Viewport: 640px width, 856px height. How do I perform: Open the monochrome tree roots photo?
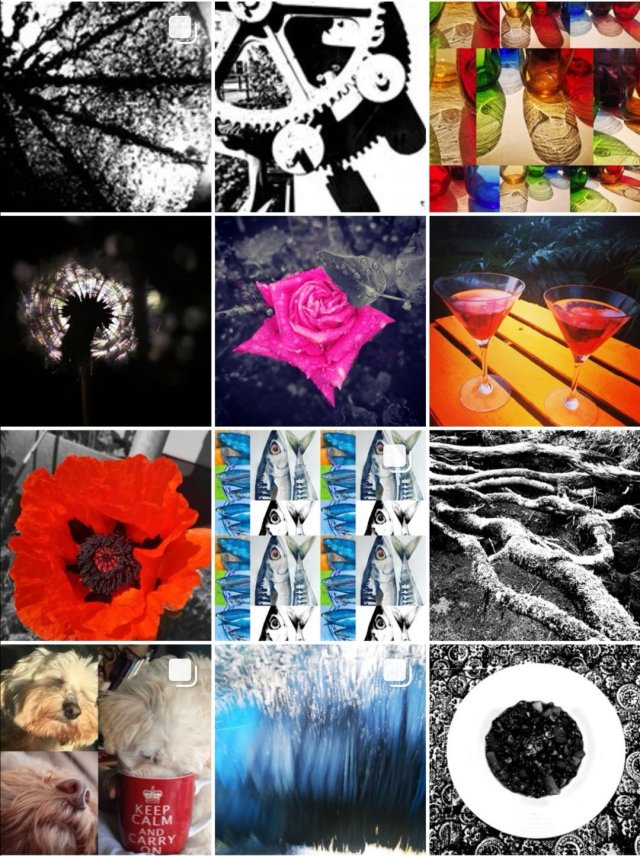point(535,536)
